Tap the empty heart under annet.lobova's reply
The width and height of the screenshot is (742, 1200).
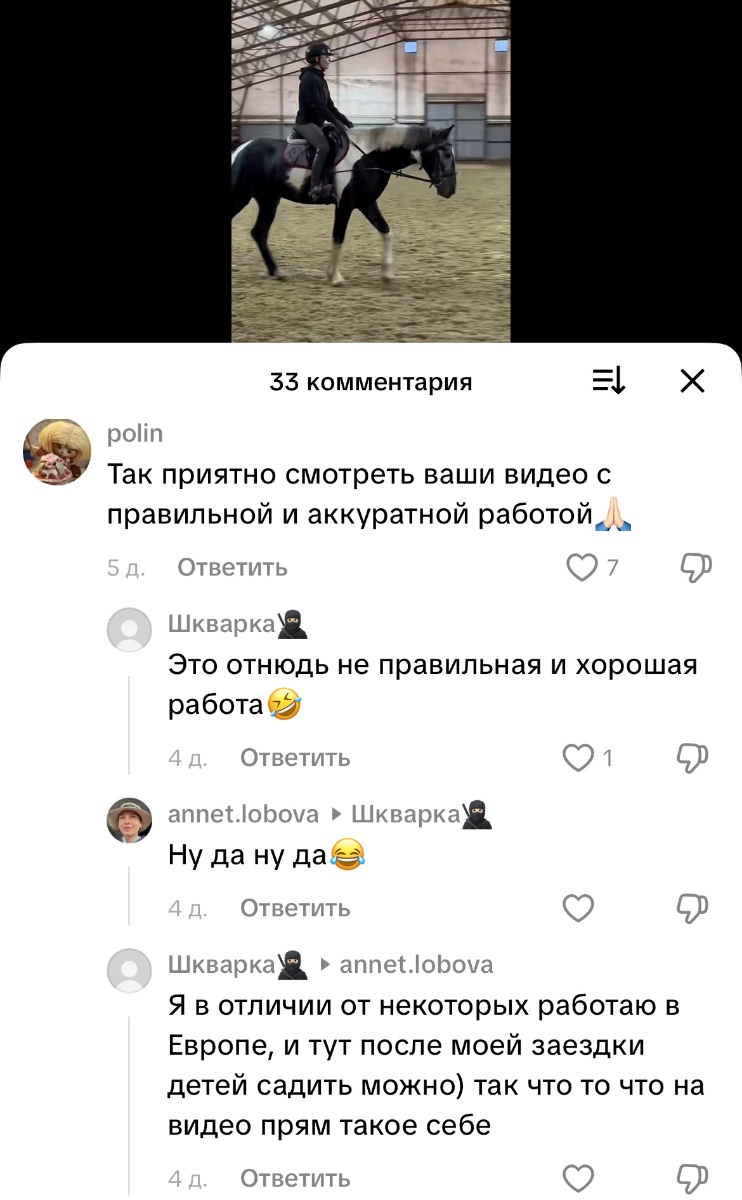pyautogui.click(x=578, y=908)
